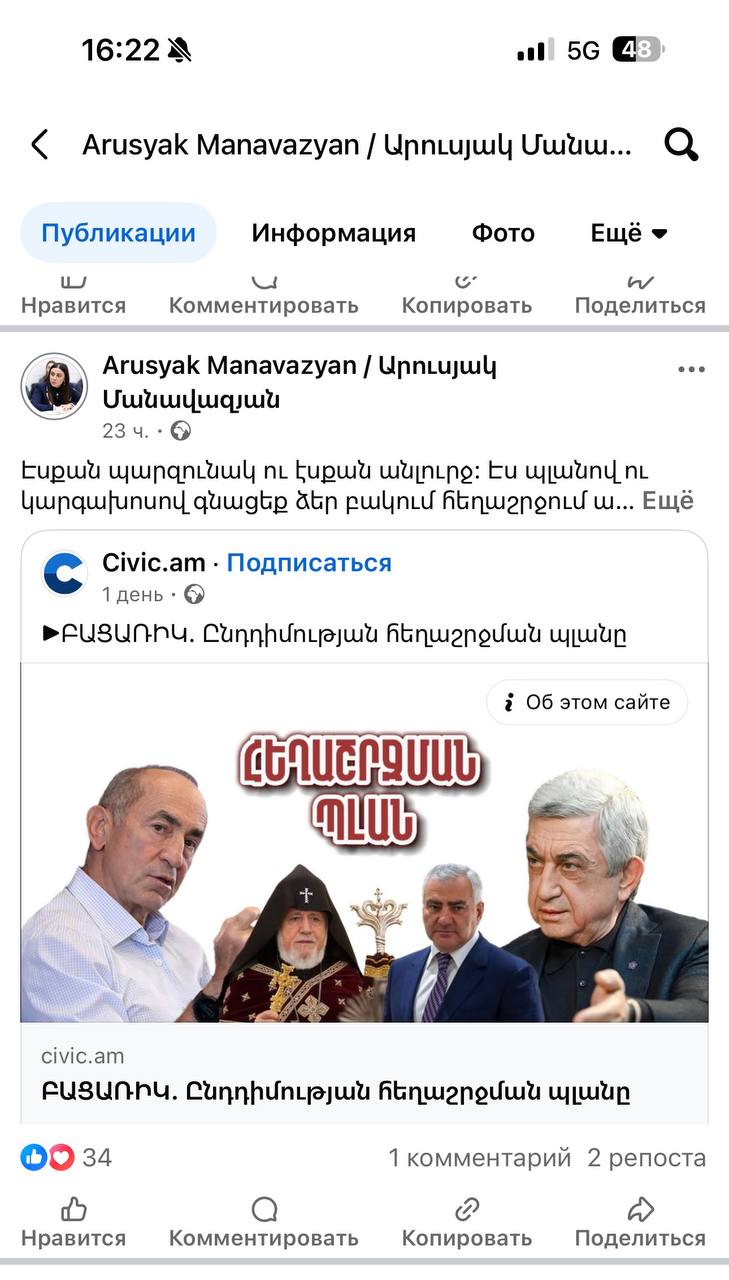Go back using the arrow

click(40, 145)
